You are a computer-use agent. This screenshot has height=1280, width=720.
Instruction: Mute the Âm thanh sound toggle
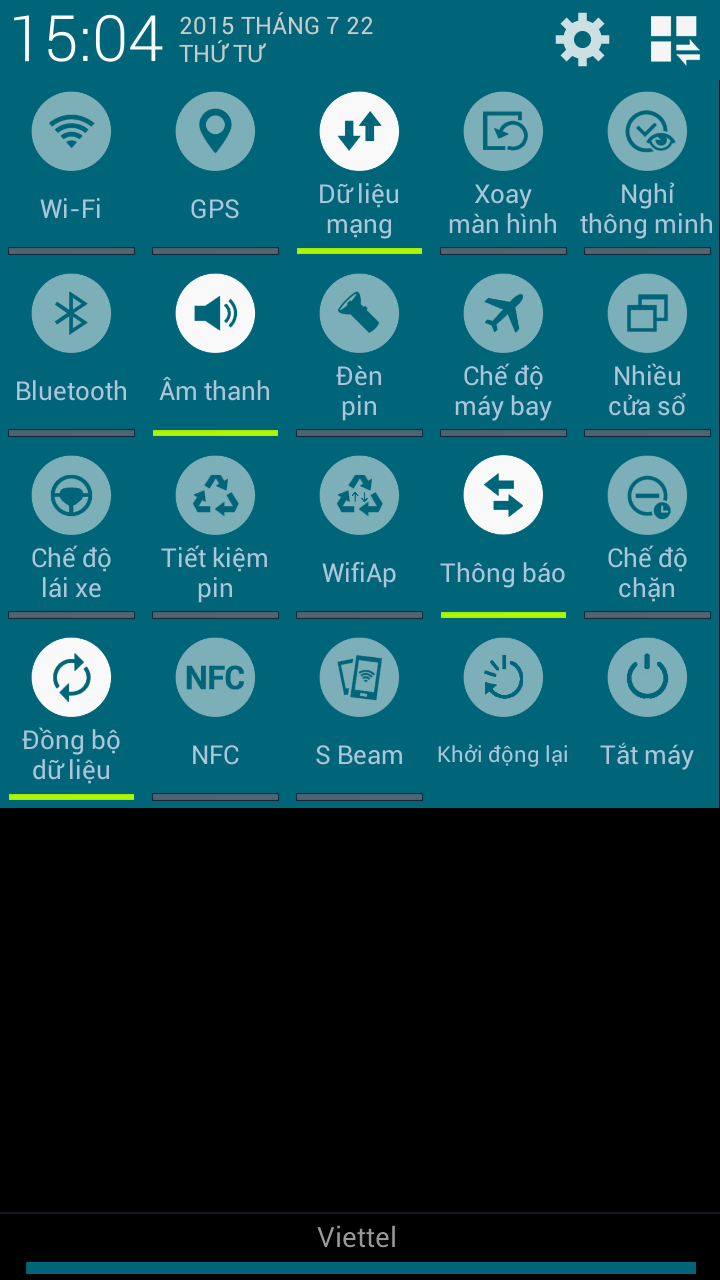coord(215,347)
